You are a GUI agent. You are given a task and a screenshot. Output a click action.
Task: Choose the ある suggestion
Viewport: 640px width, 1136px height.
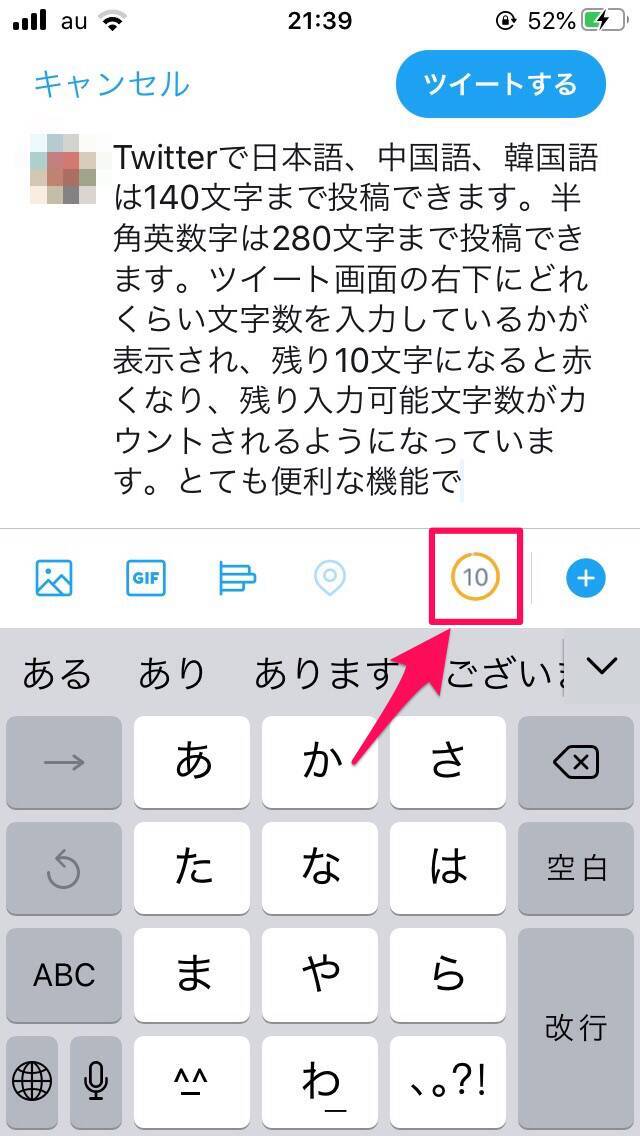[x=56, y=674]
